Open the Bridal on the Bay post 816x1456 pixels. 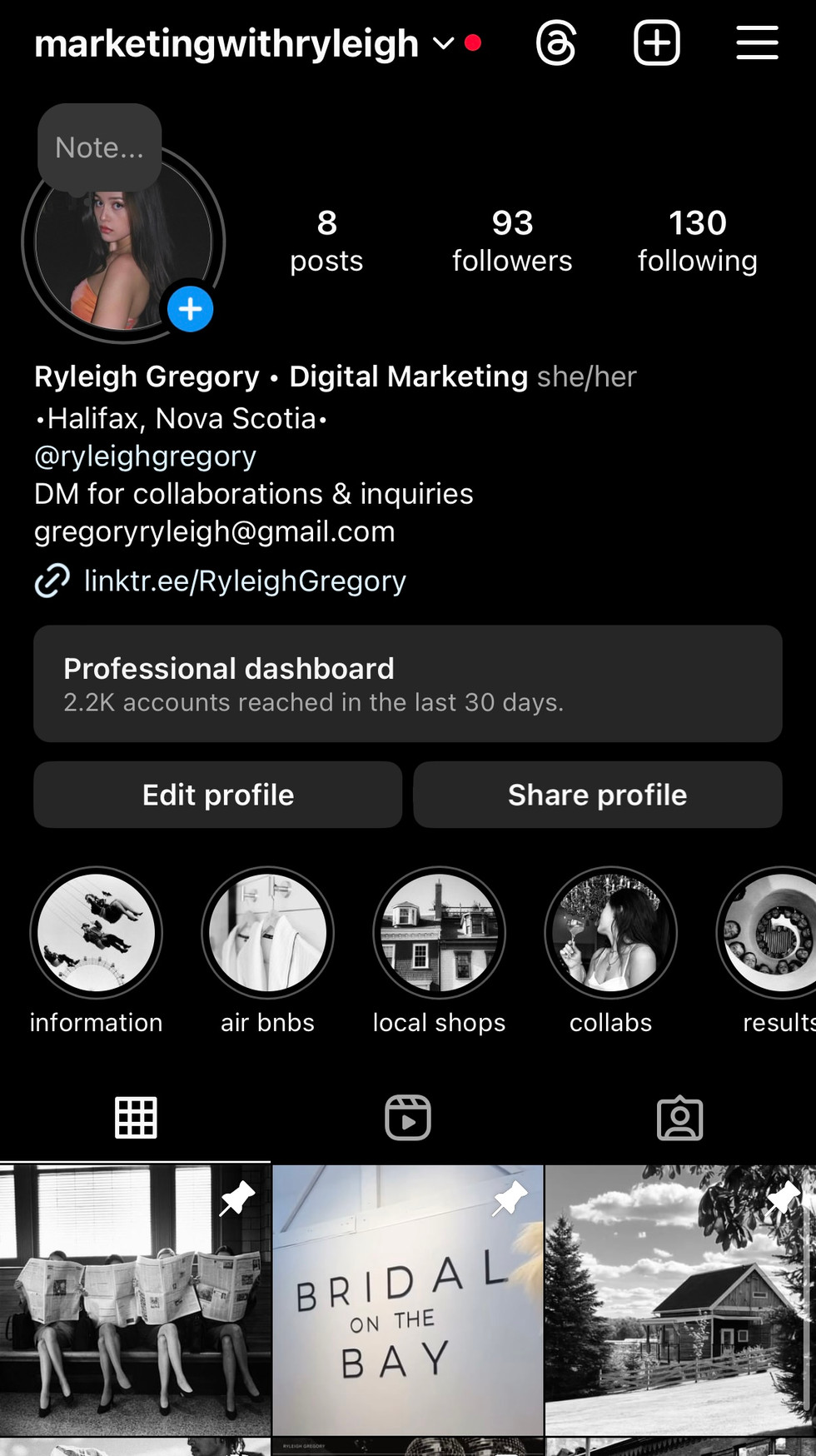pos(408,1299)
